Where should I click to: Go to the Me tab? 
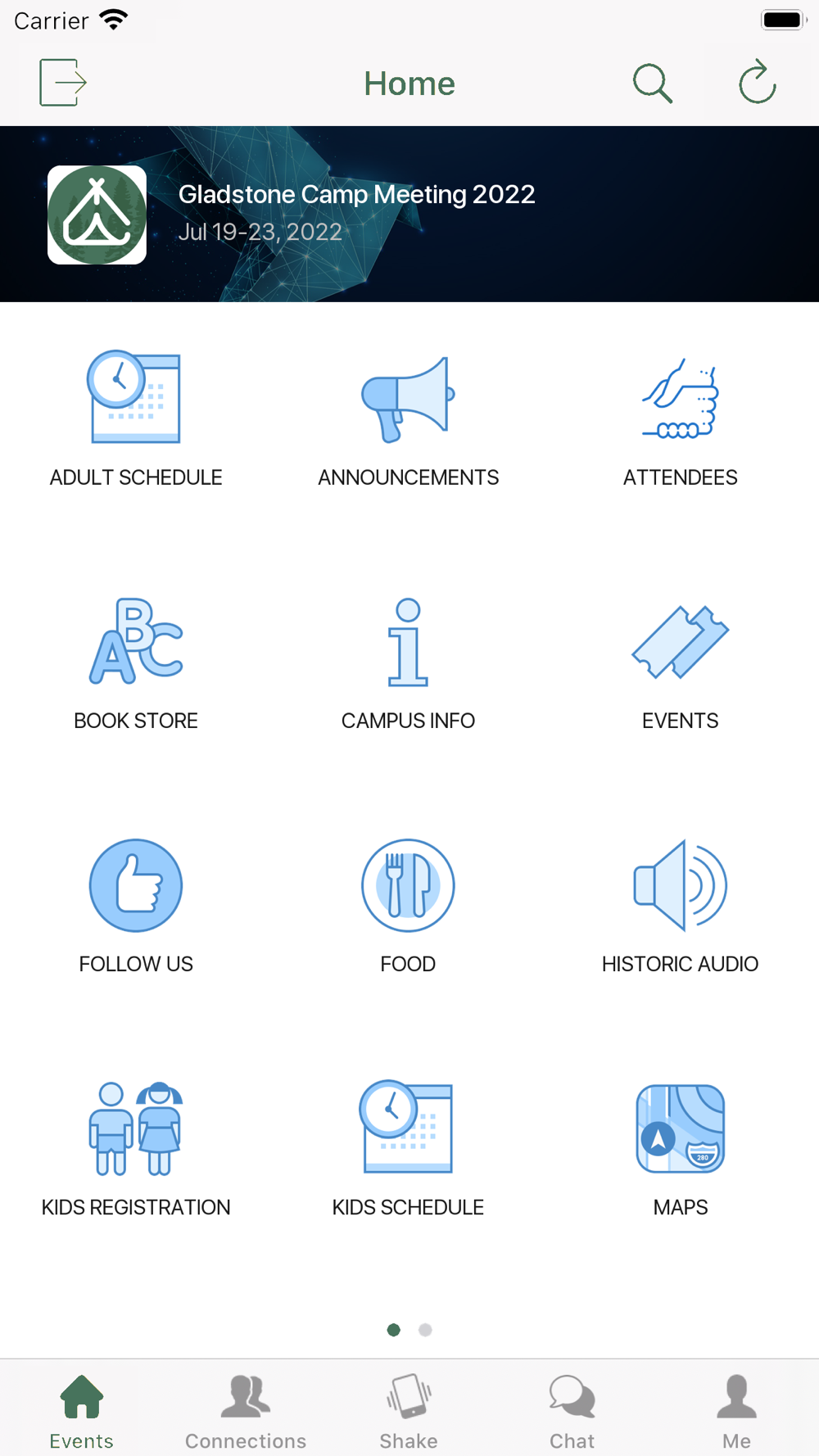point(736,1412)
